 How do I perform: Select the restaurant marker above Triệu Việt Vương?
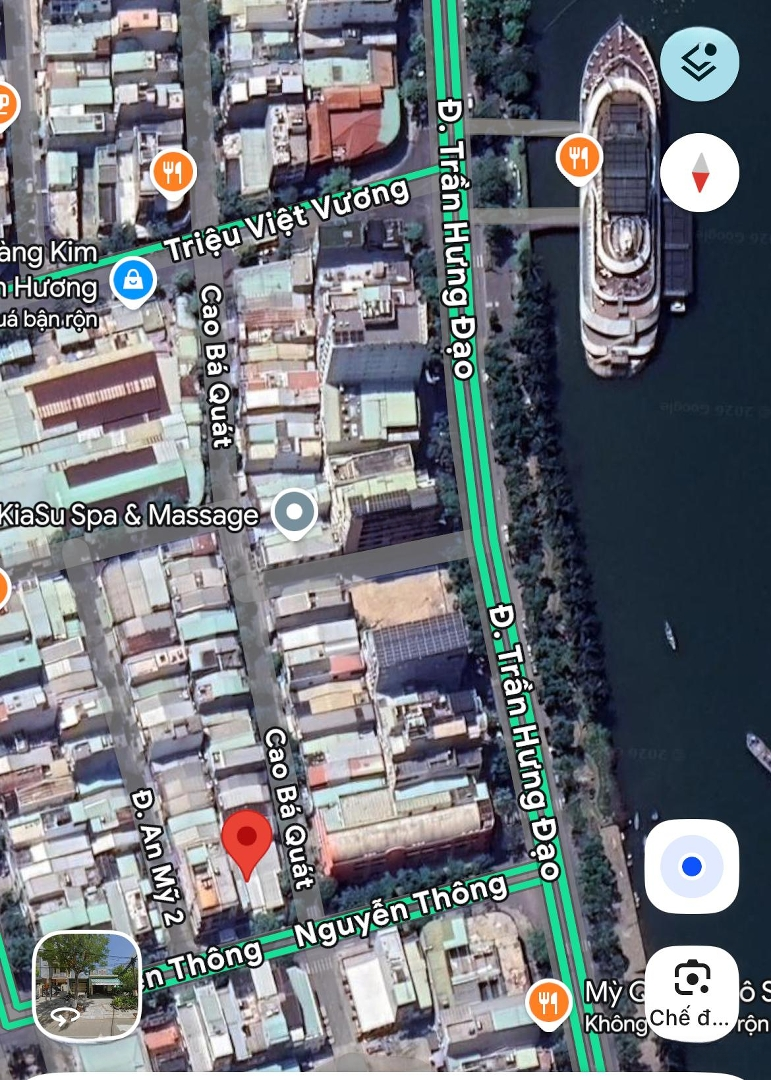tap(173, 172)
